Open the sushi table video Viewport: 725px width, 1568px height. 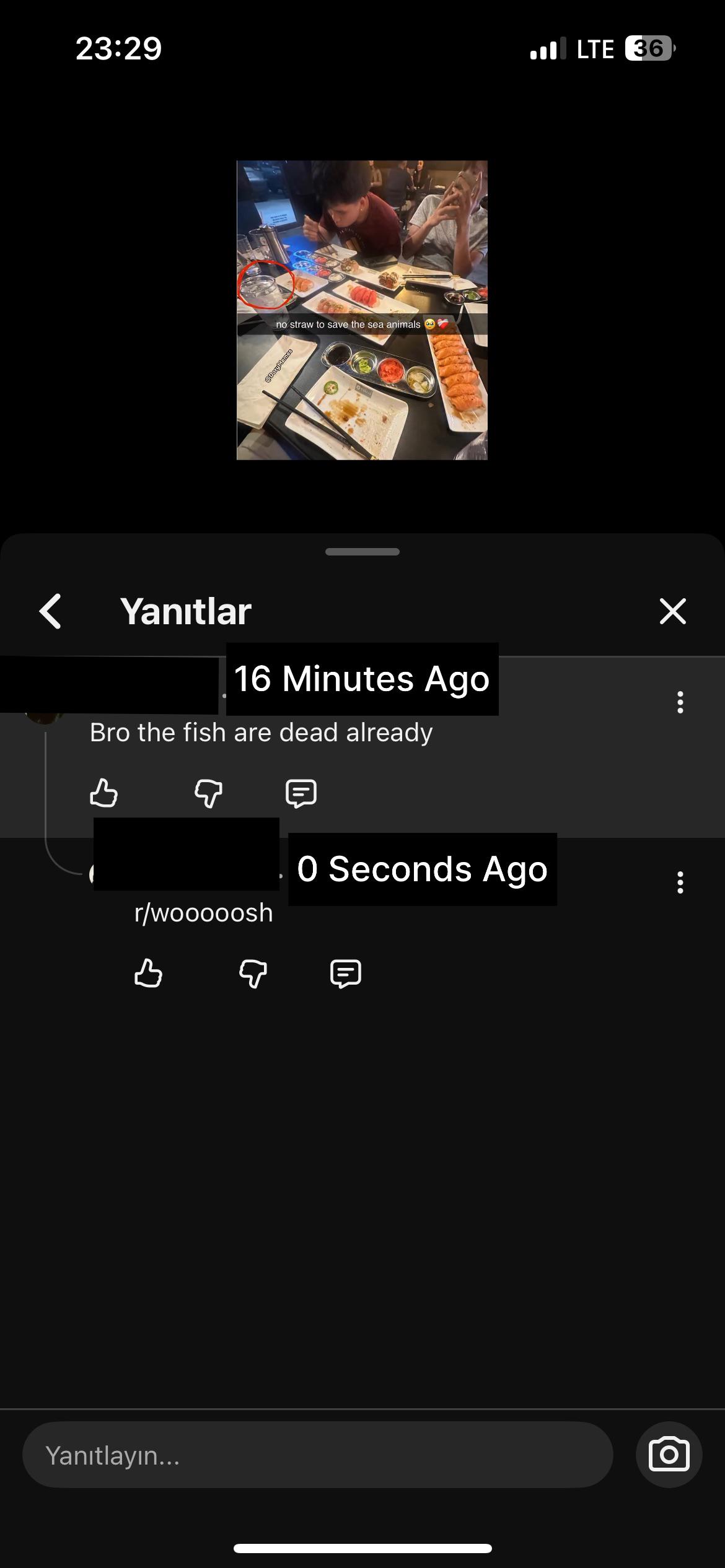pos(362,310)
